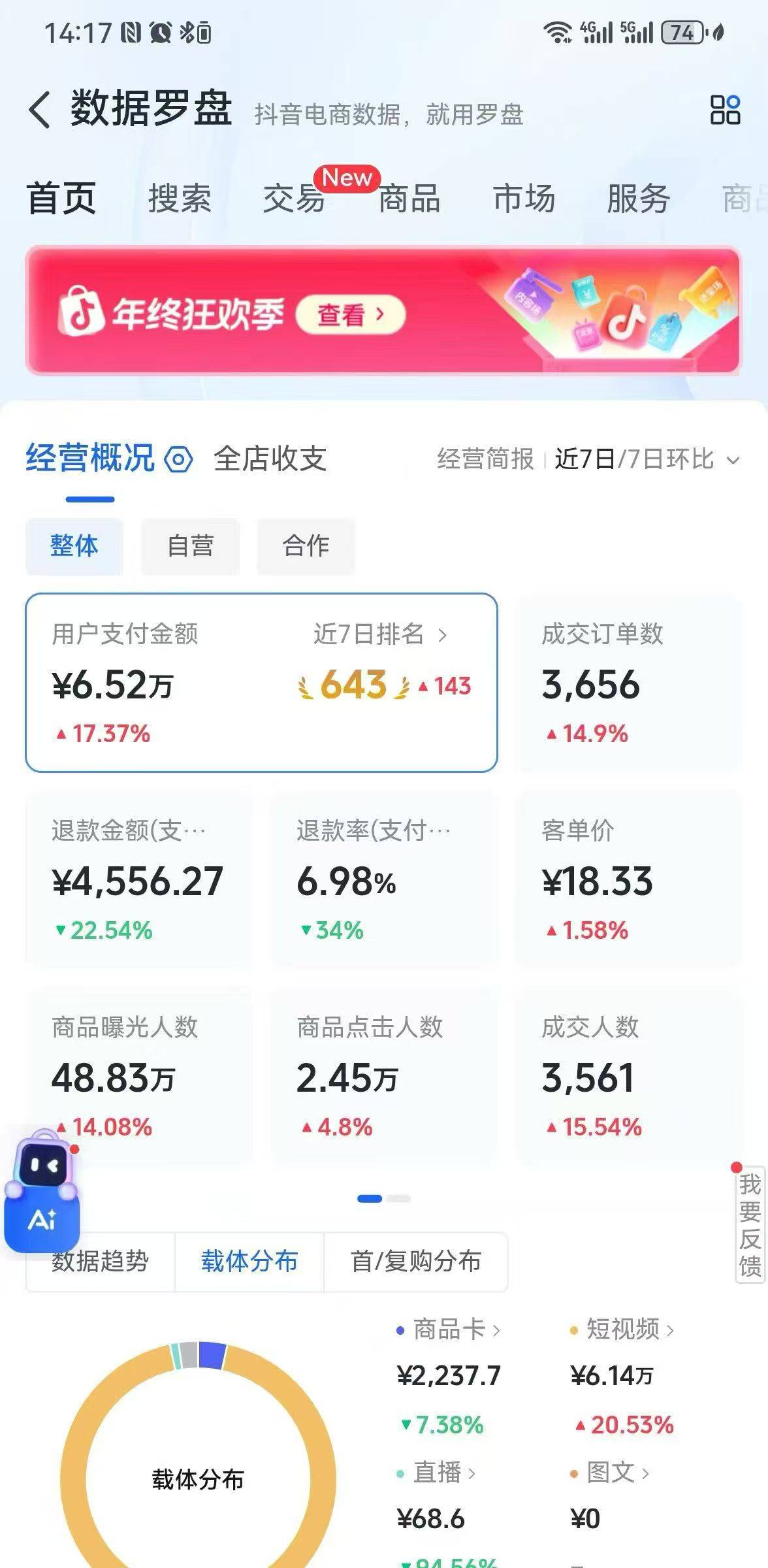Tap 查看 on the 年终狂欢季 banner
The image size is (768, 1568).
click(350, 315)
